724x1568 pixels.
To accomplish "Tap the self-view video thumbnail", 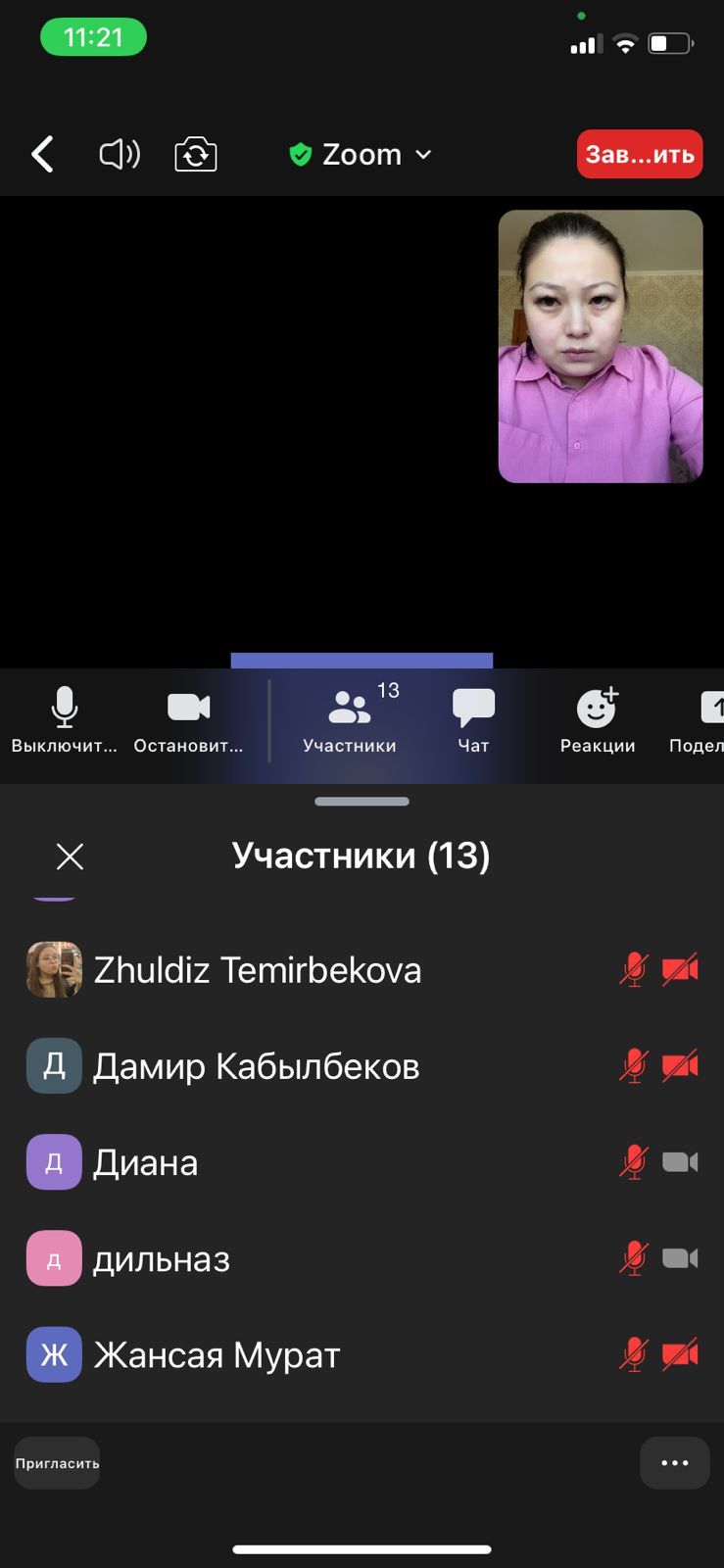I will (600, 346).
